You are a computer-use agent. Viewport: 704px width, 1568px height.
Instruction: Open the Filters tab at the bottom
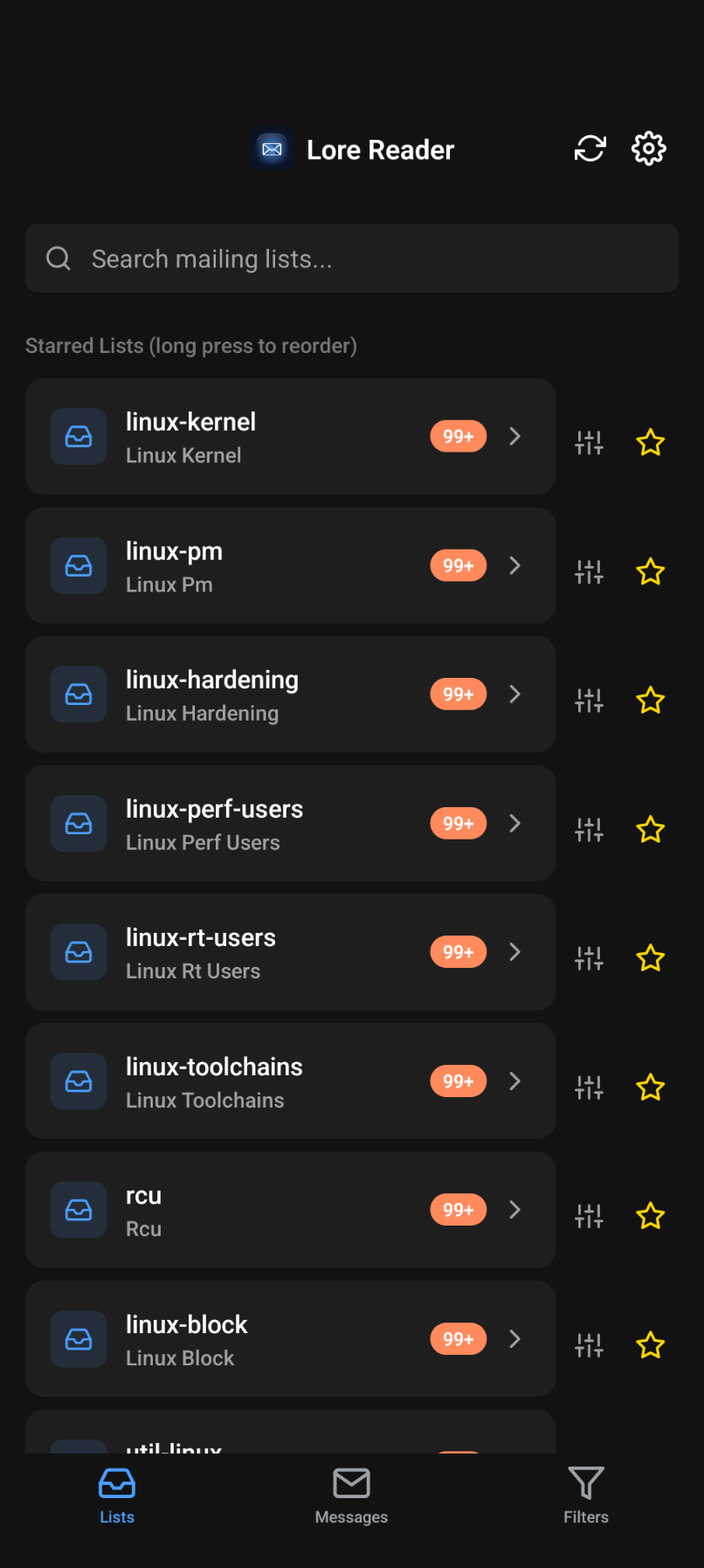click(x=585, y=1495)
